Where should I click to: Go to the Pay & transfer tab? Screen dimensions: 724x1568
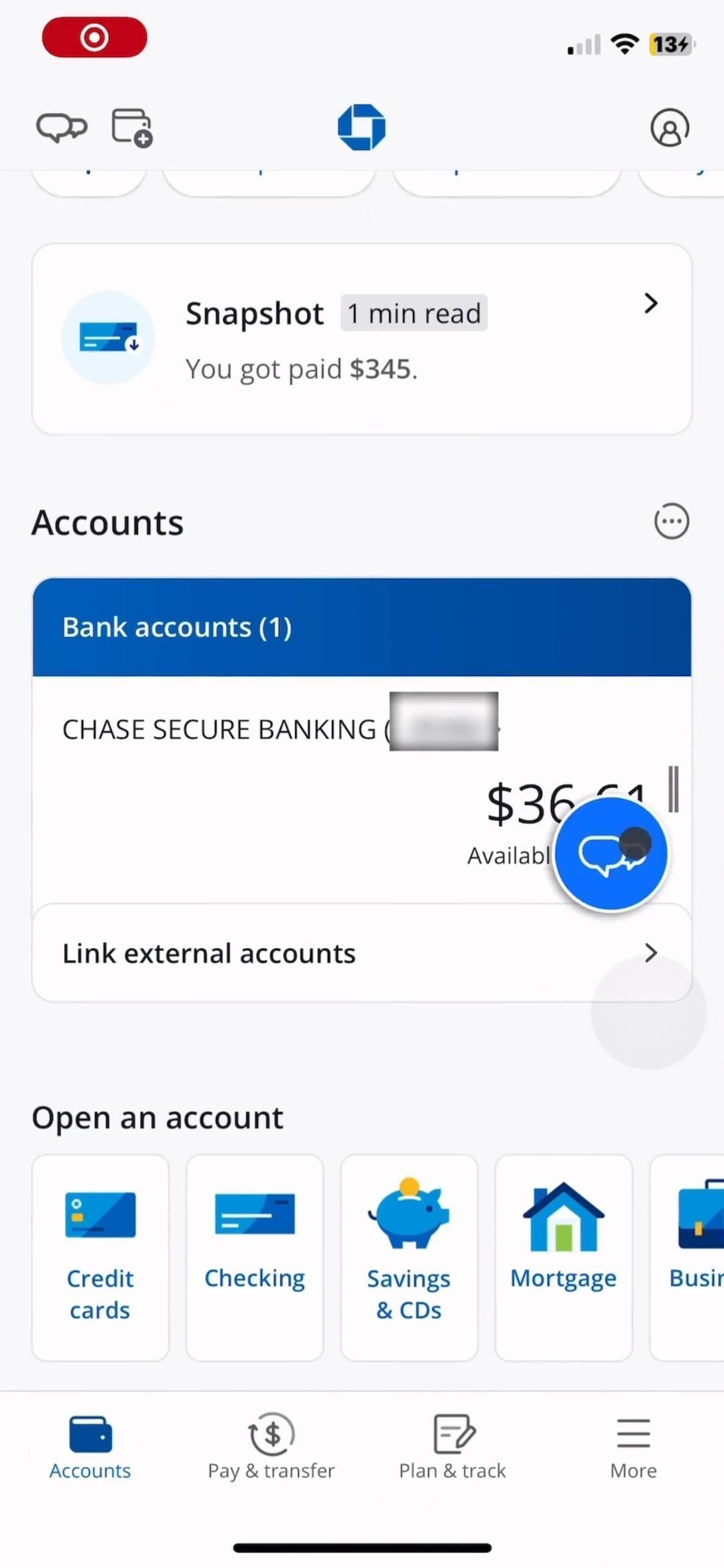coord(271,1447)
